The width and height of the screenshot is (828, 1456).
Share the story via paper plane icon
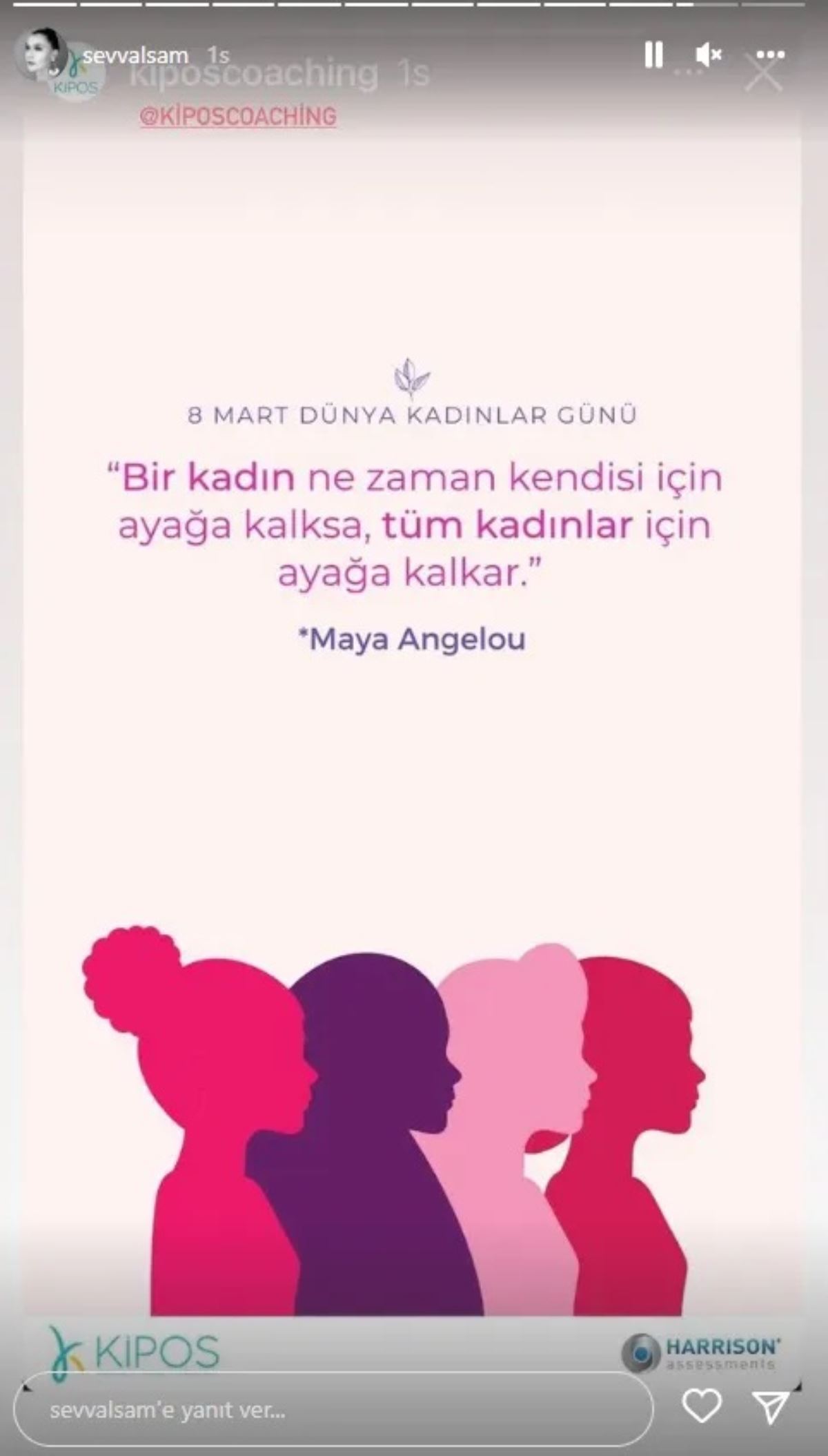click(770, 1407)
